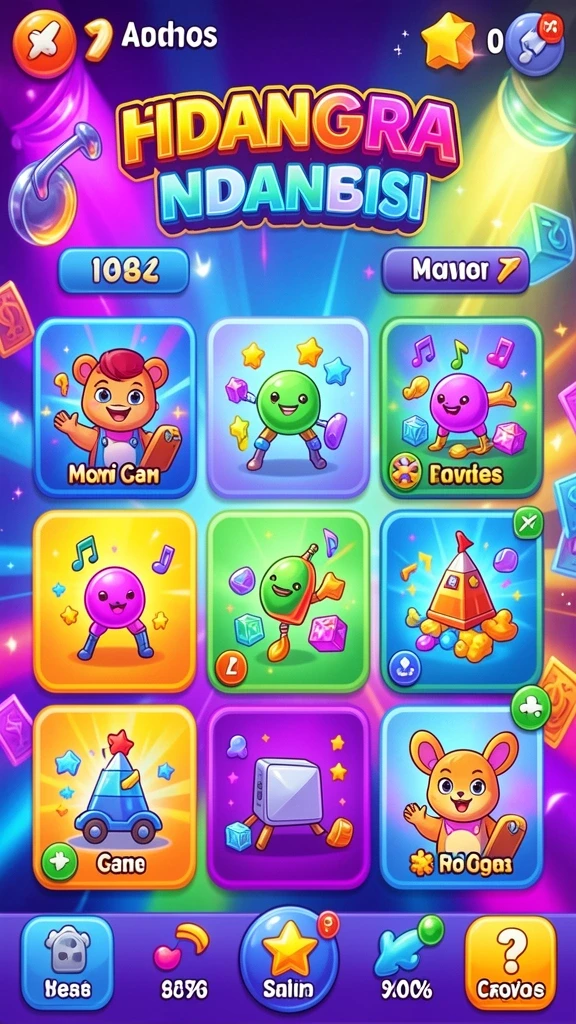Open the Crovos question mark tab
The image size is (576, 1024).
pyautogui.click(x=511, y=962)
